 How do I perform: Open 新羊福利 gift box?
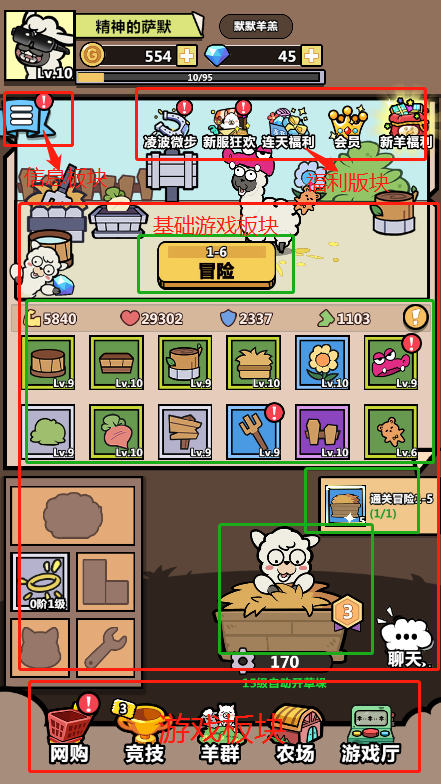[406, 125]
